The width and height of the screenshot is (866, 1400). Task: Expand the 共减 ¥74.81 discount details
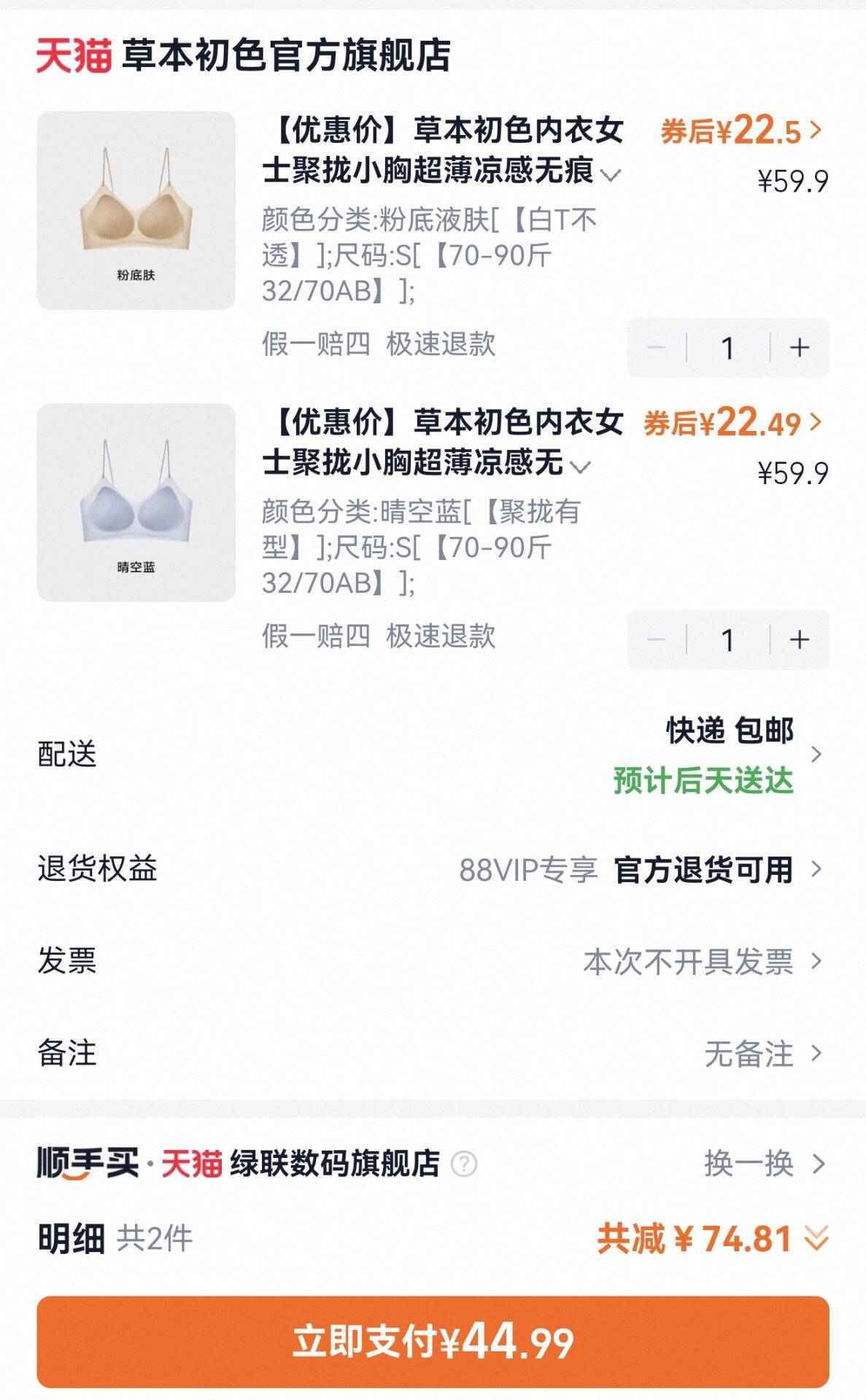713,1239
